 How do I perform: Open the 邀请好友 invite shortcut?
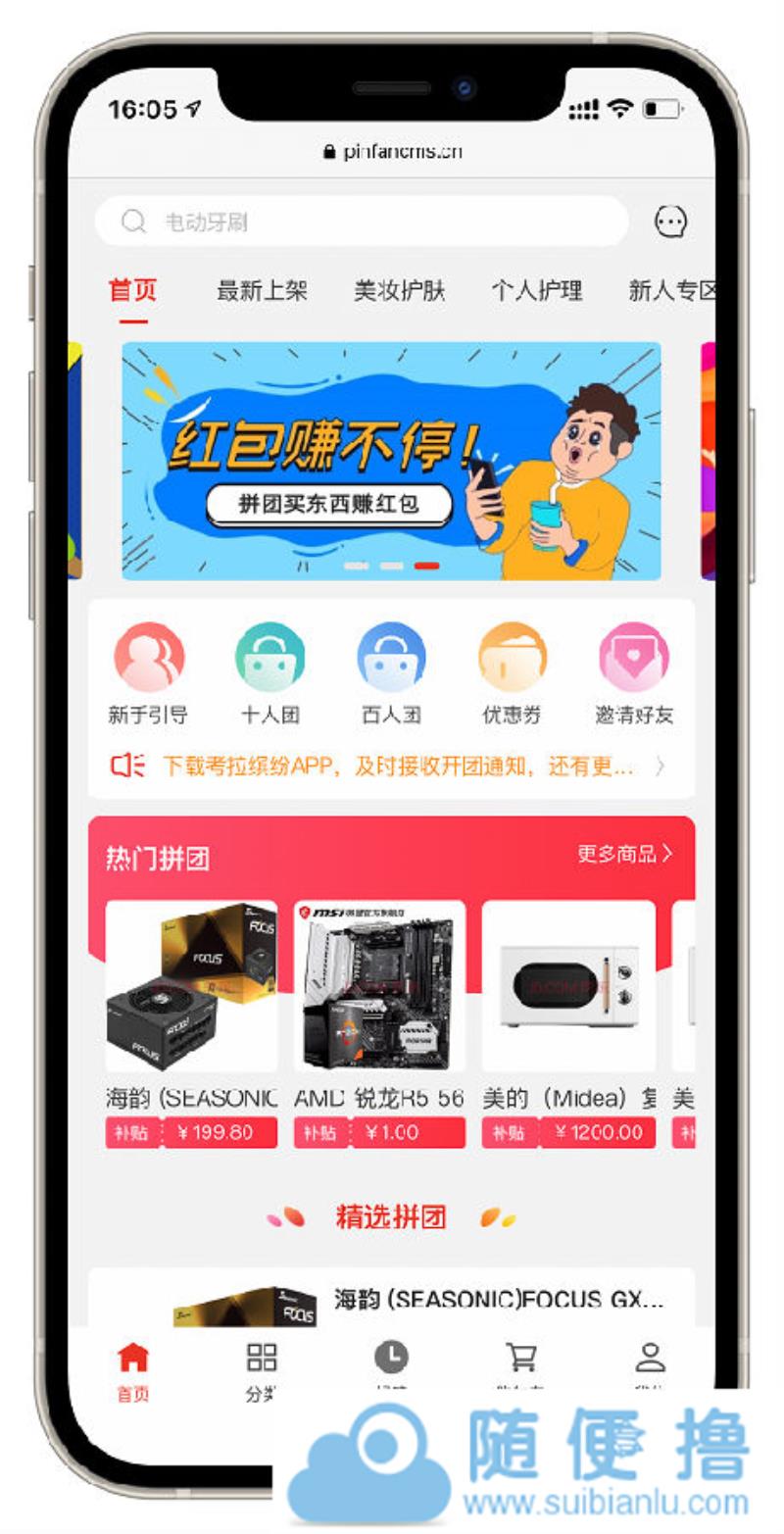634,673
